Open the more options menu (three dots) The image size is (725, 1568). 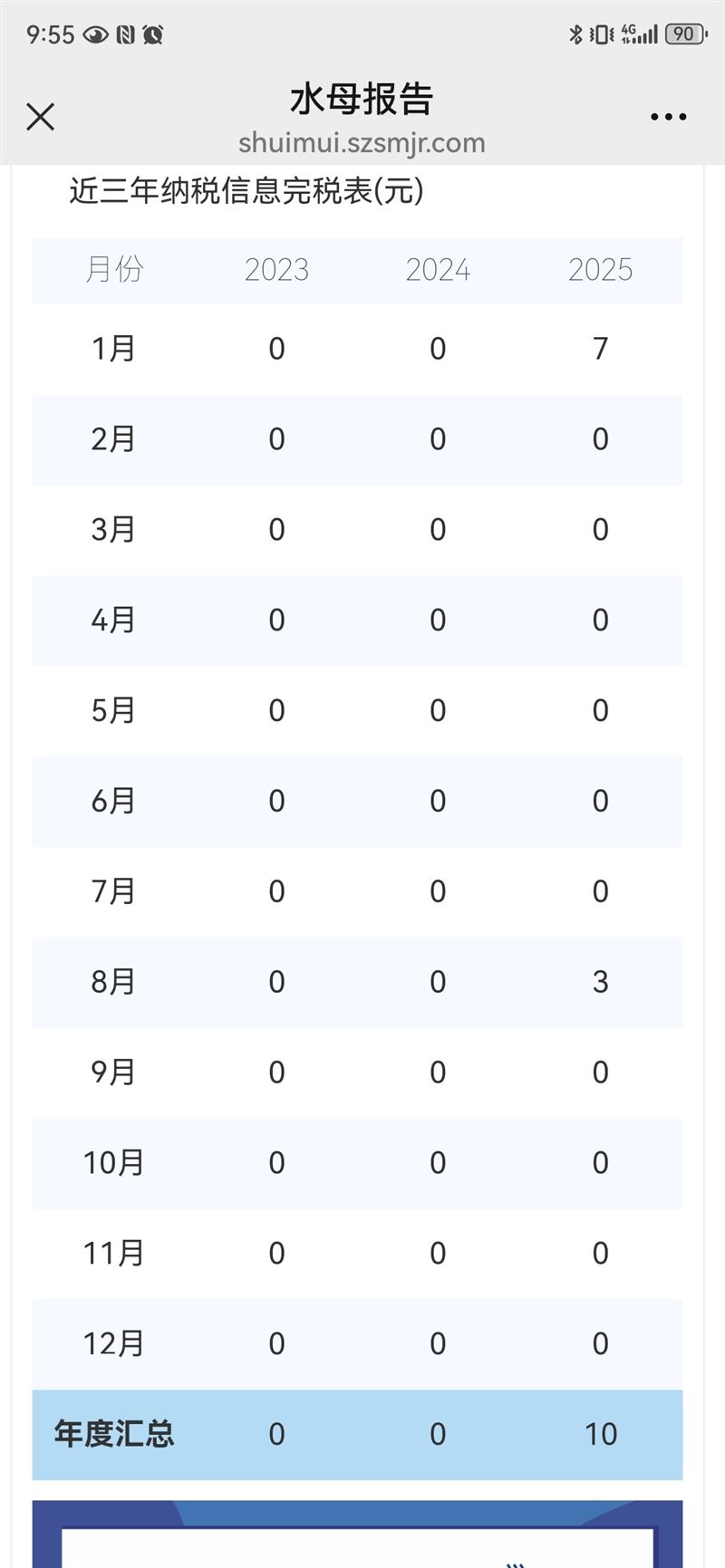(x=667, y=116)
